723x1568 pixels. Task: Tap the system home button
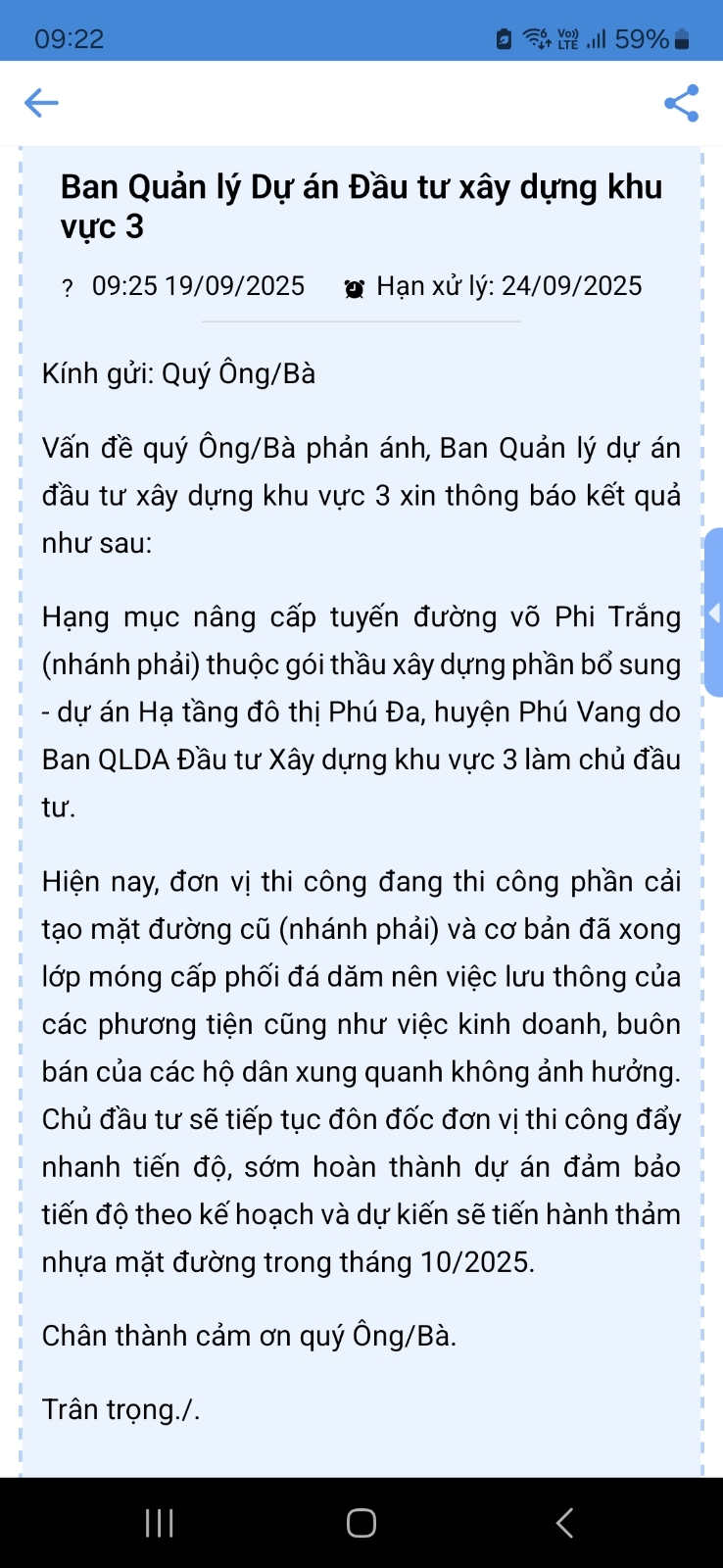[361, 1523]
